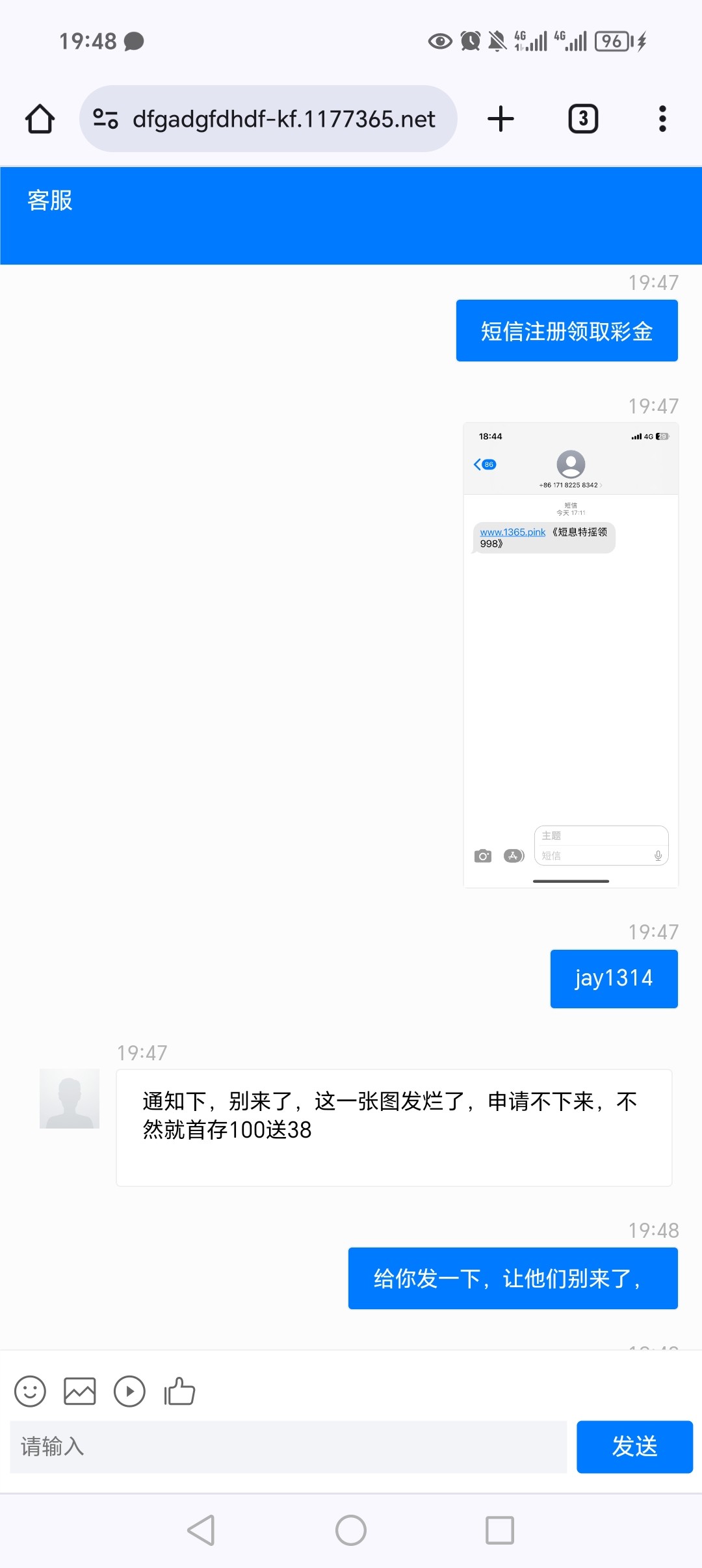The image size is (702, 1568).
Task: Send the message with 发送
Action: click(x=634, y=1447)
